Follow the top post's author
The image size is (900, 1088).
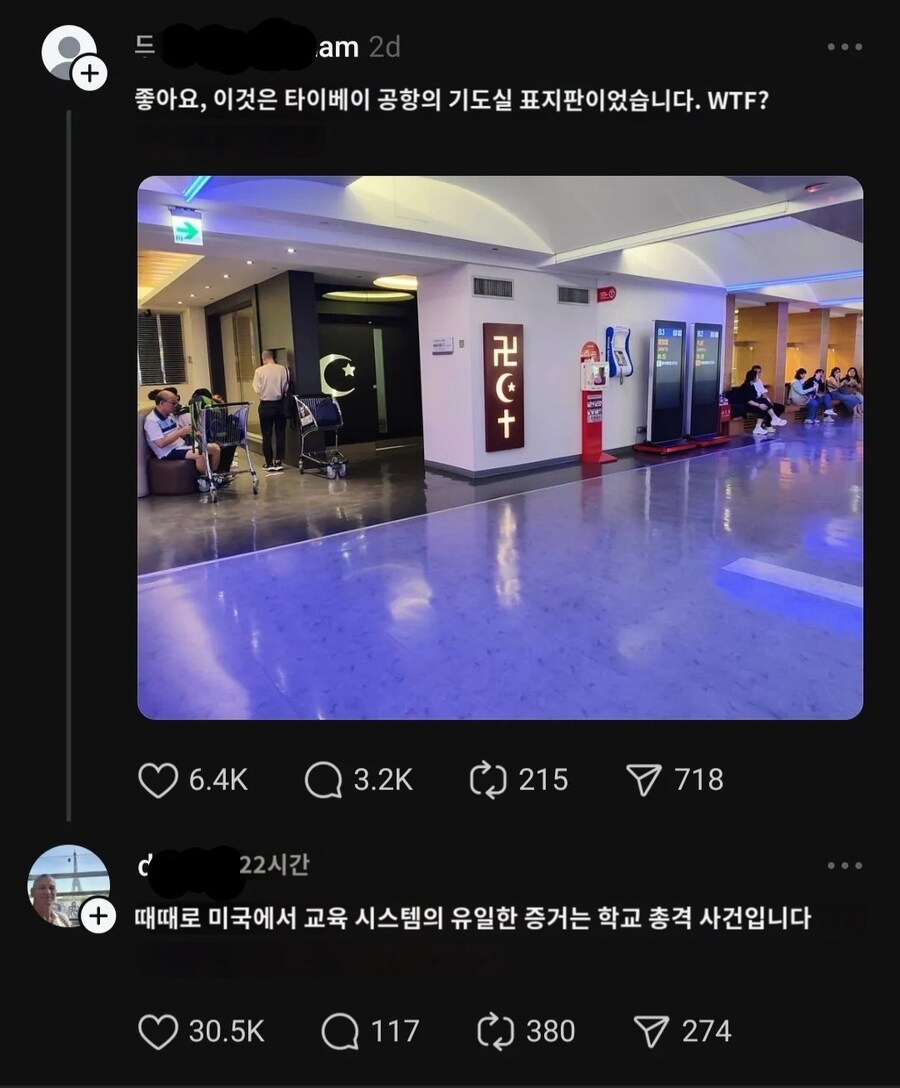[88, 70]
